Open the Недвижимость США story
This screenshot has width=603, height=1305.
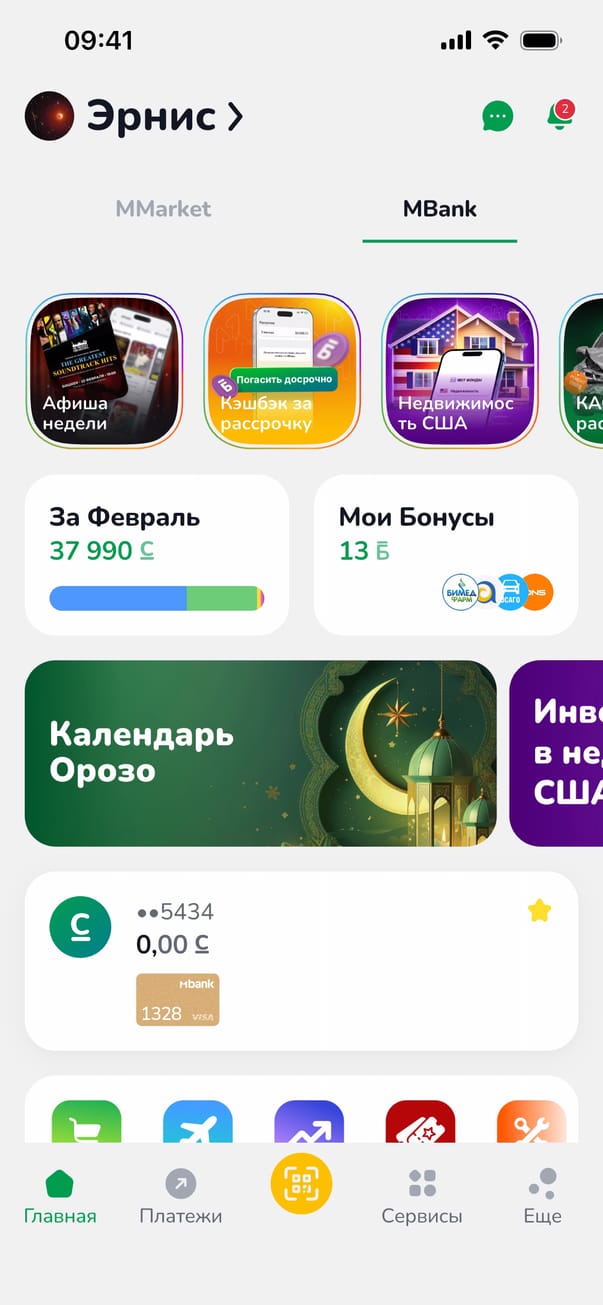pyautogui.click(x=460, y=369)
